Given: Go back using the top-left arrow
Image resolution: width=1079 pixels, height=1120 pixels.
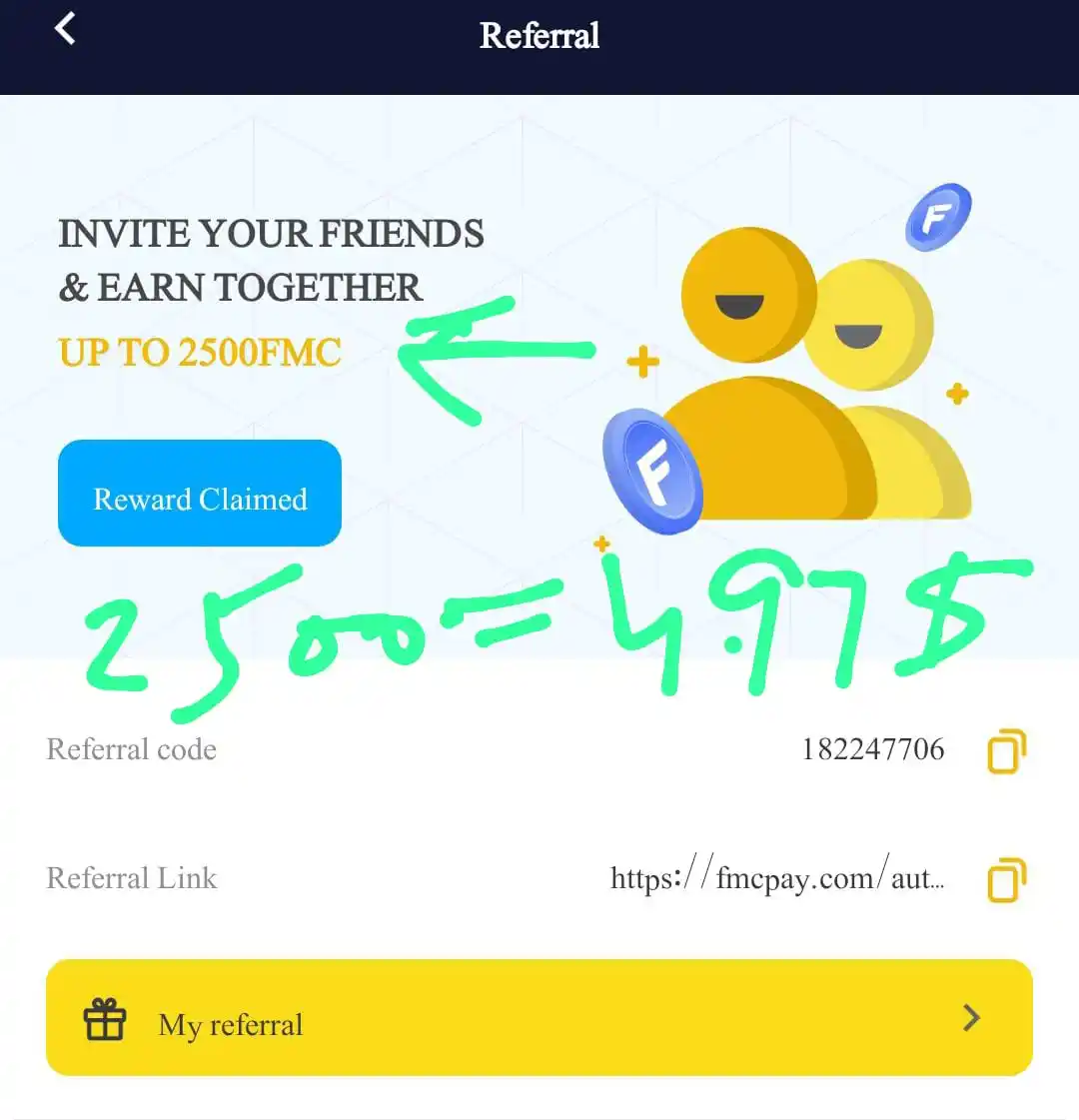Looking at the screenshot, I should pos(65,29).
